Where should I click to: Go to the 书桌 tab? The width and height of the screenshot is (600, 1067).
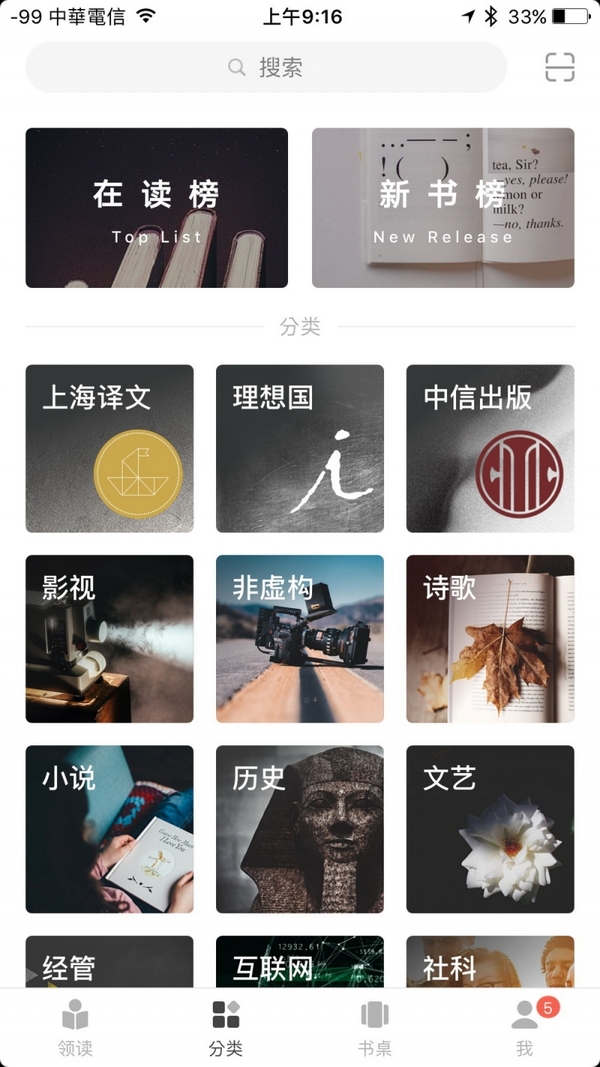375,1028
